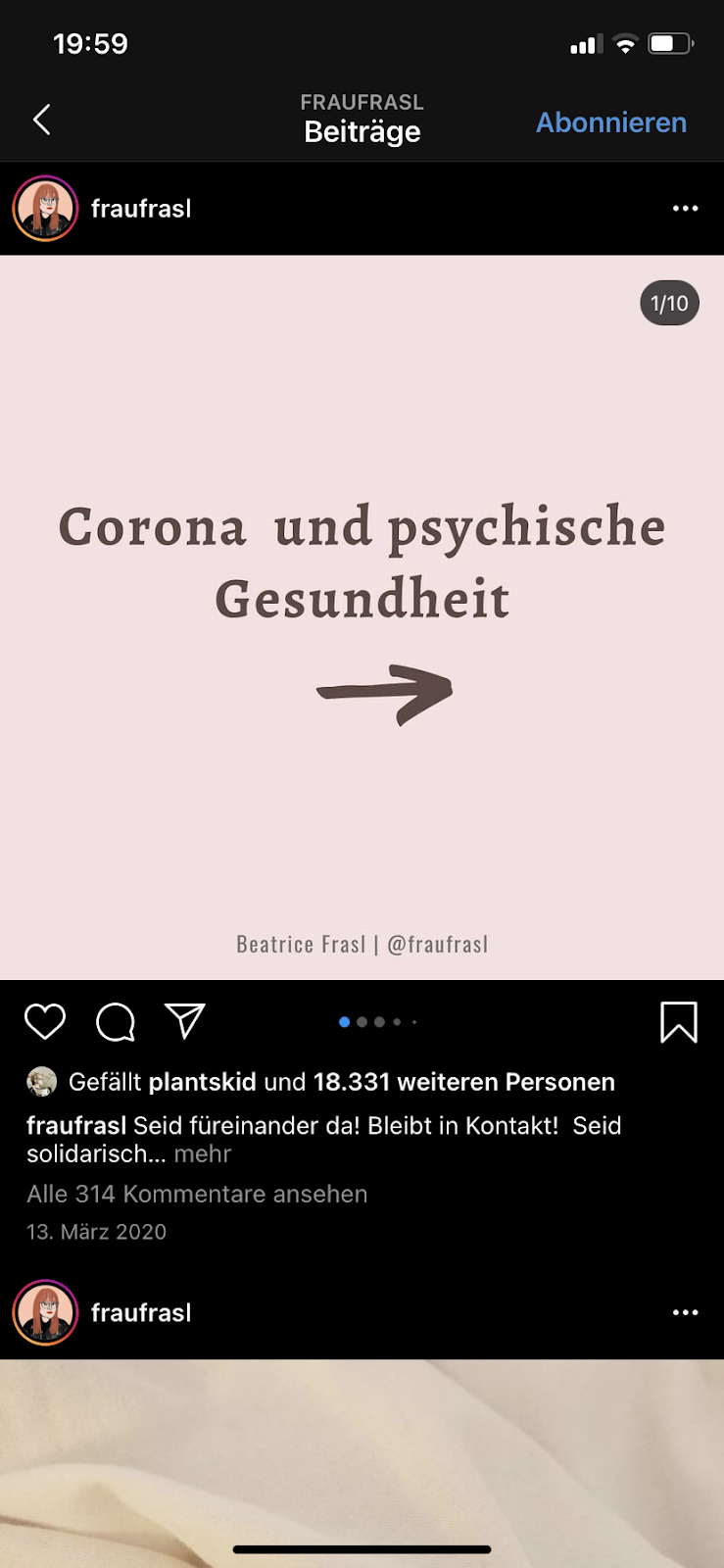Open fraufrasl profile from the first post header

141,208
